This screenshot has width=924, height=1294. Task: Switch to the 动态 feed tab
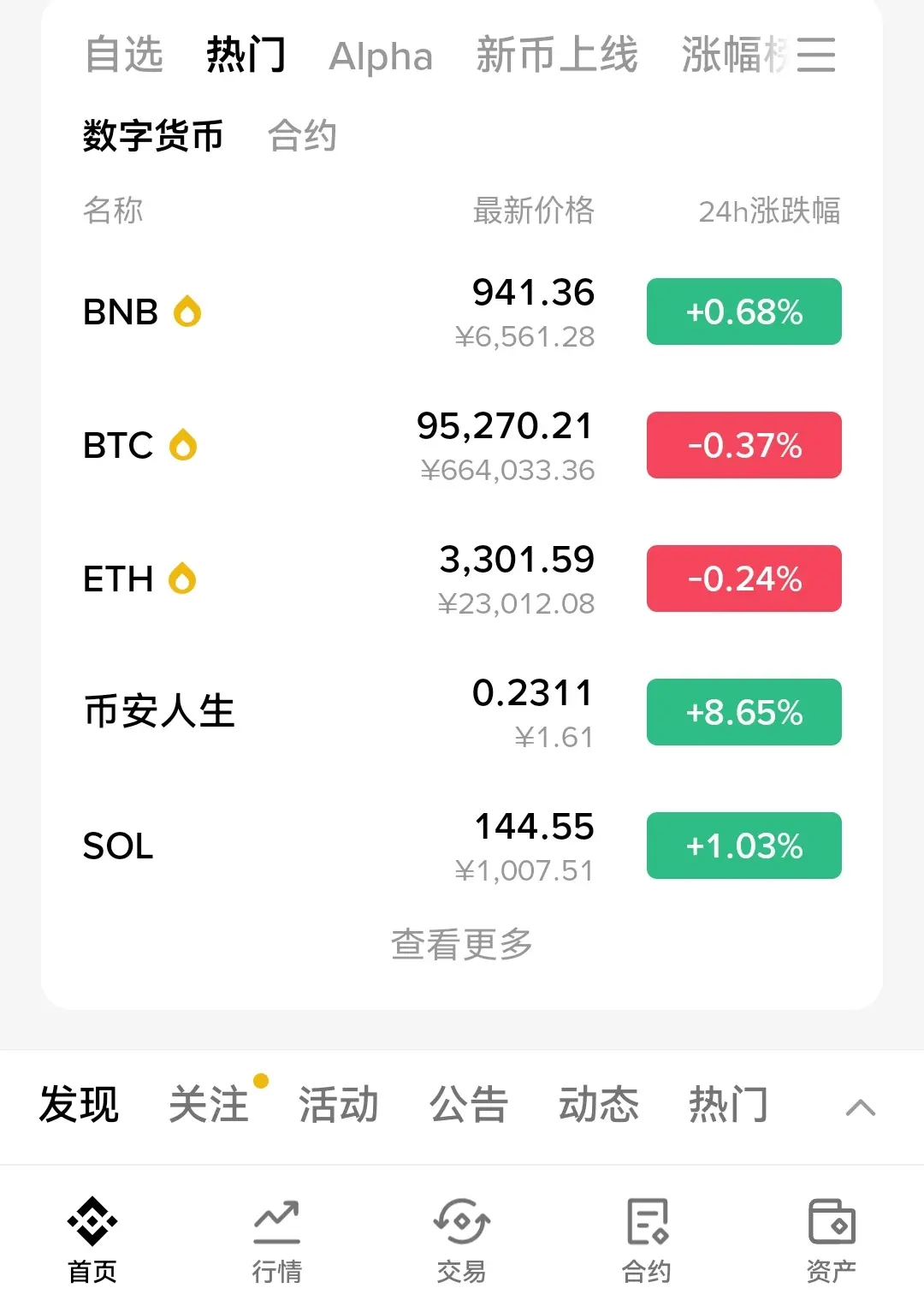click(599, 1105)
